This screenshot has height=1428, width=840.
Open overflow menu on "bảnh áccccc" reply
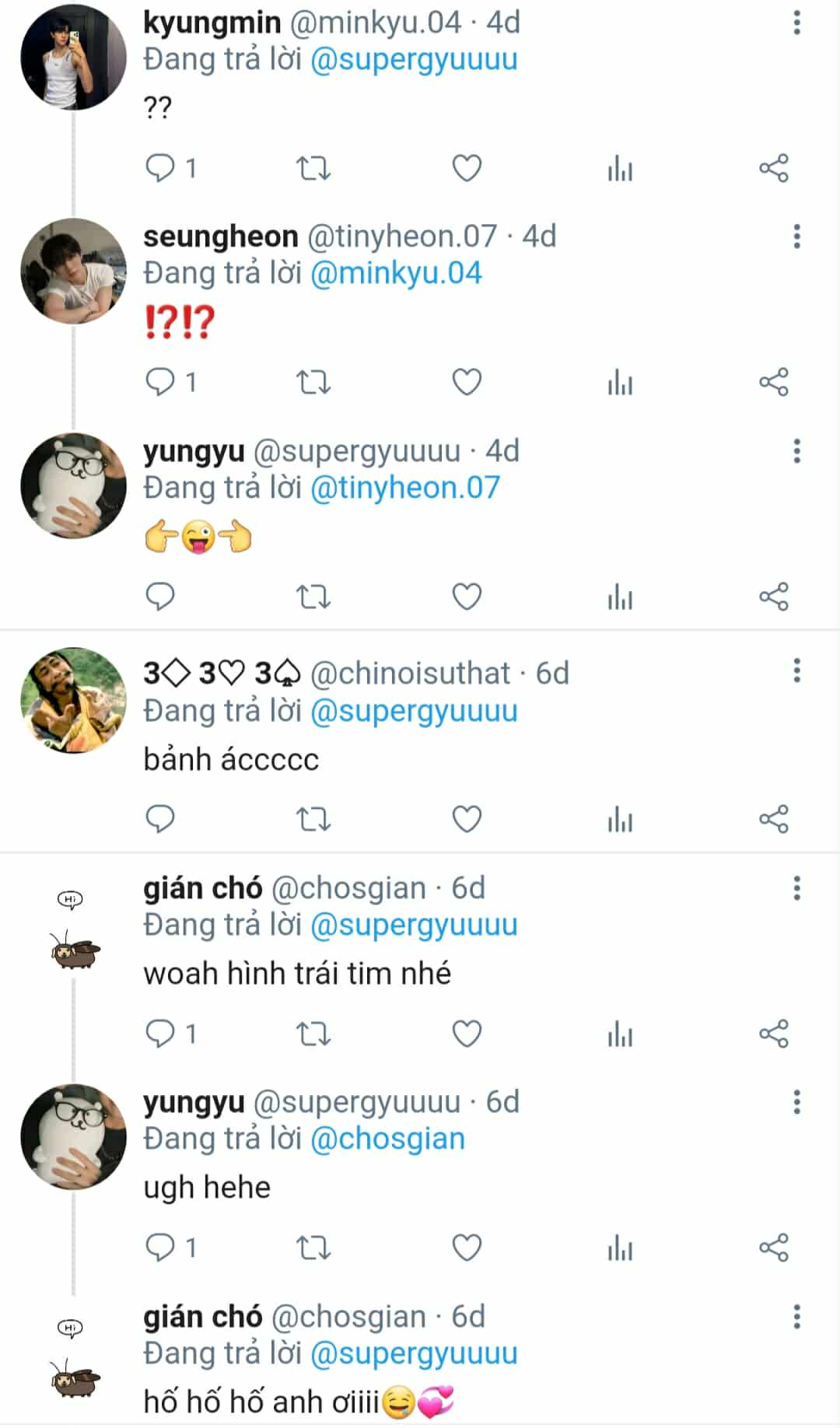pyautogui.click(x=796, y=670)
